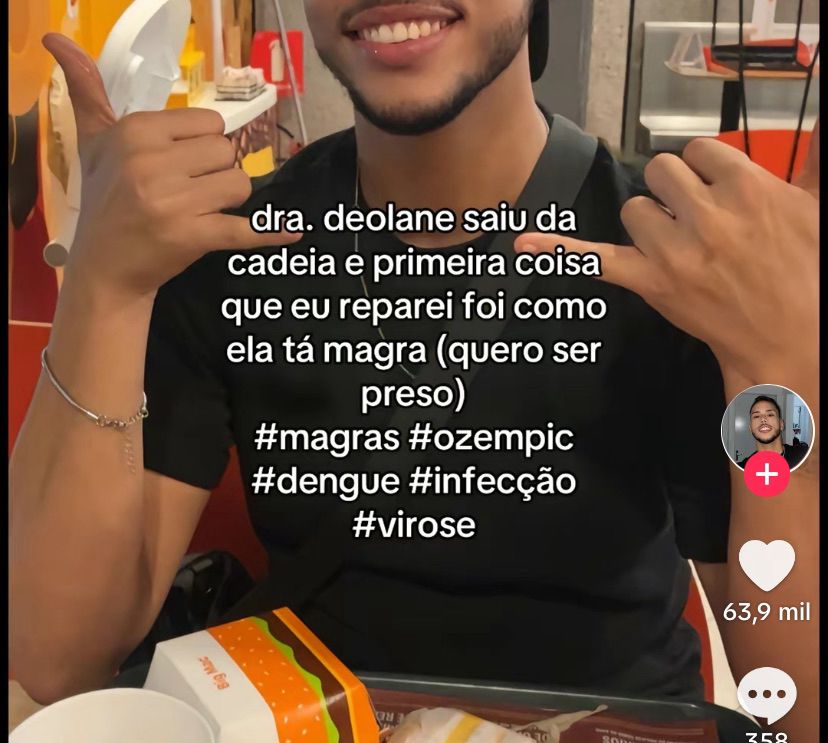Open the creator's profile picture

(767, 426)
